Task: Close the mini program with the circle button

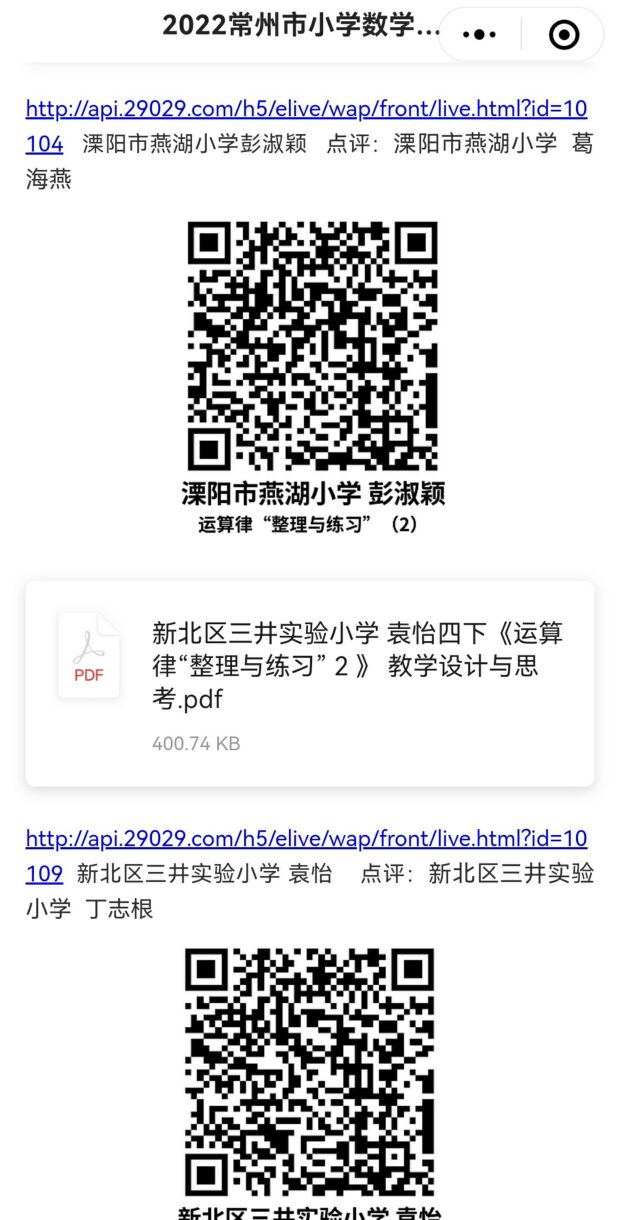Action: [564, 35]
